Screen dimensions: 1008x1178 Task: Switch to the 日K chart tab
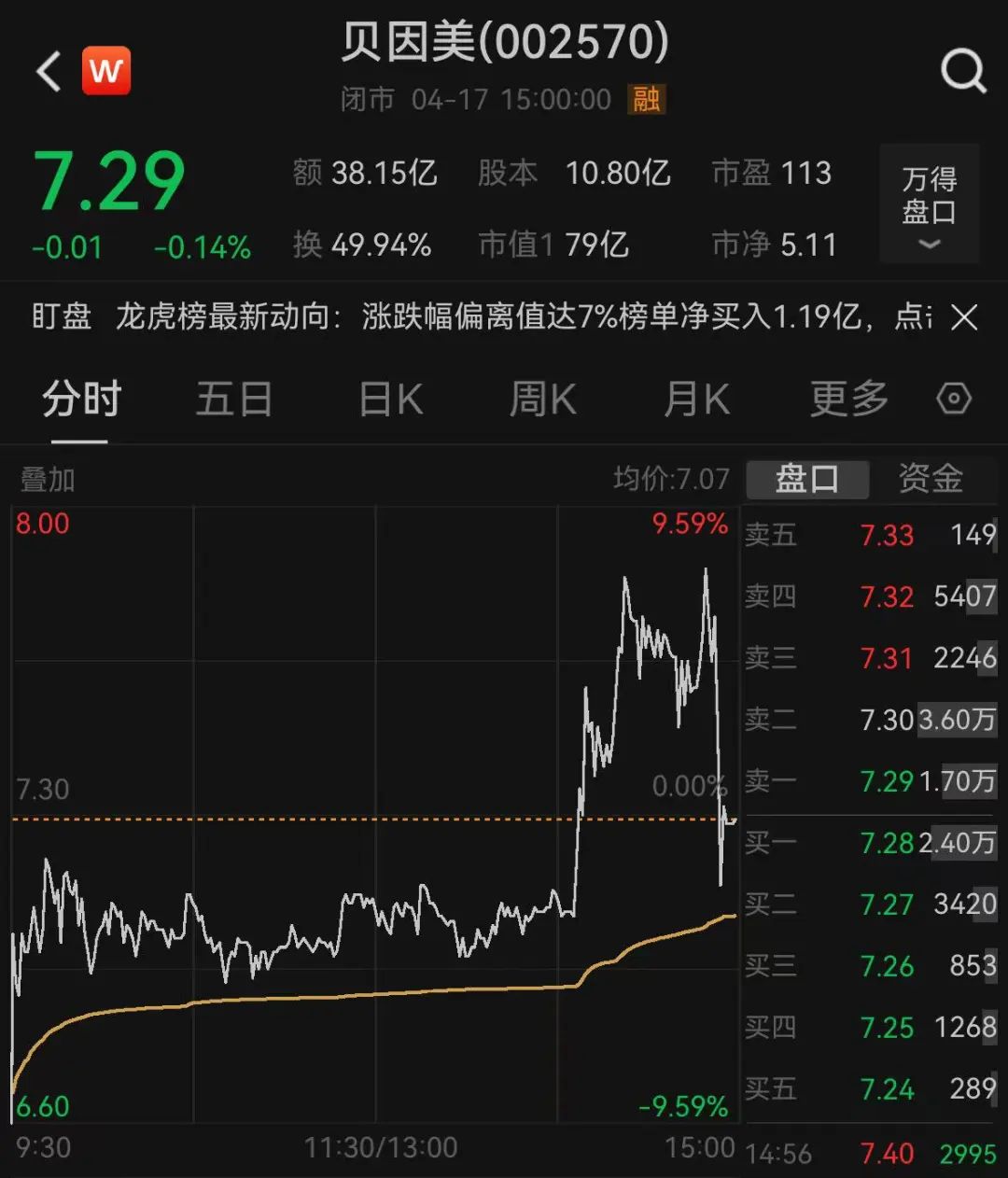pos(391,400)
